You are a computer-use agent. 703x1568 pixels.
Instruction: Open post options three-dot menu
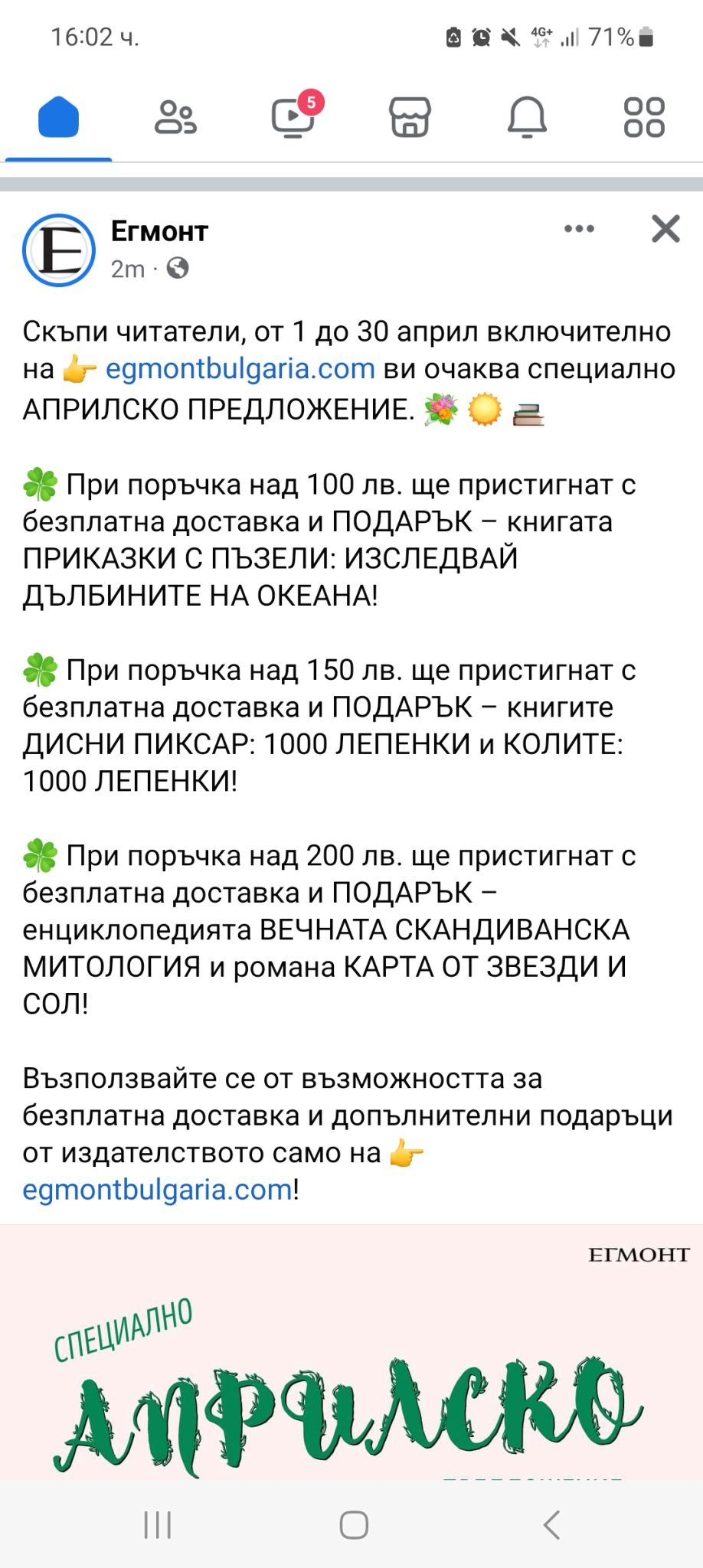(579, 229)
